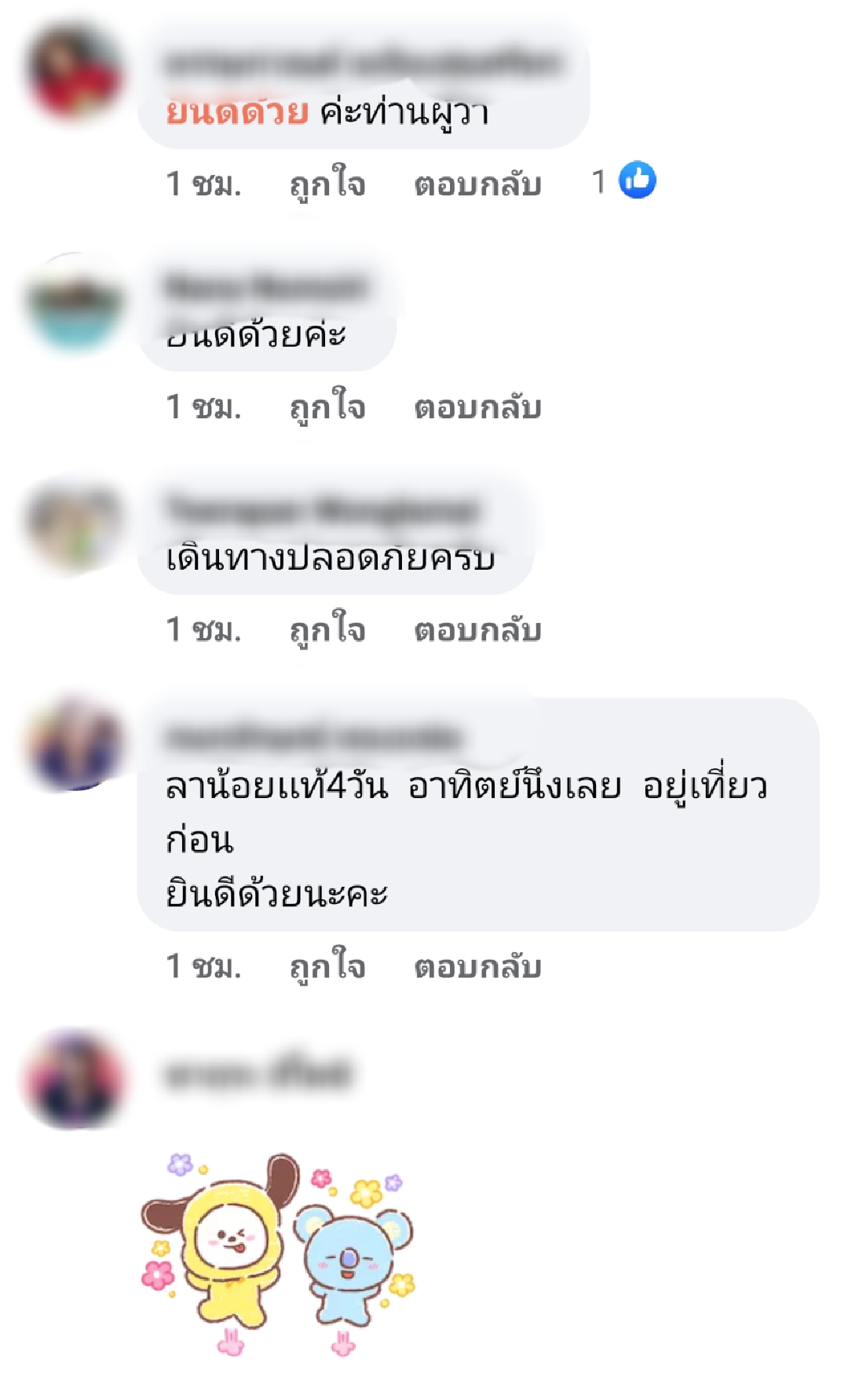Reply to the comment 'เดินทางปลอดภัยครับ'

pos(477,630)
